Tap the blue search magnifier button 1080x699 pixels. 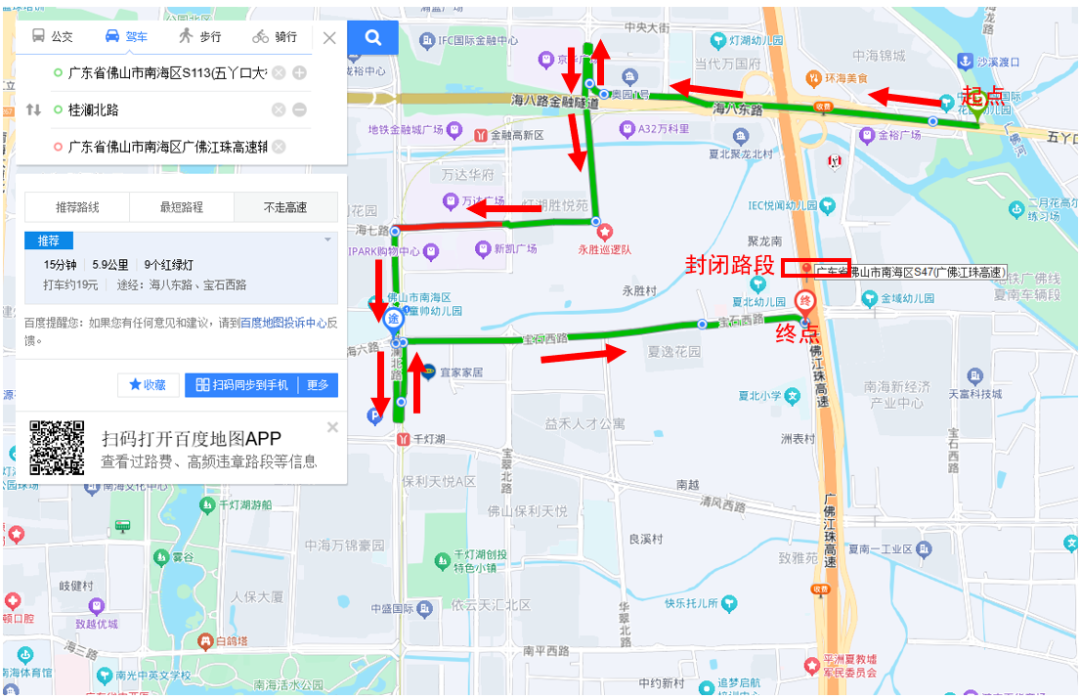click(x=373, y=37)
